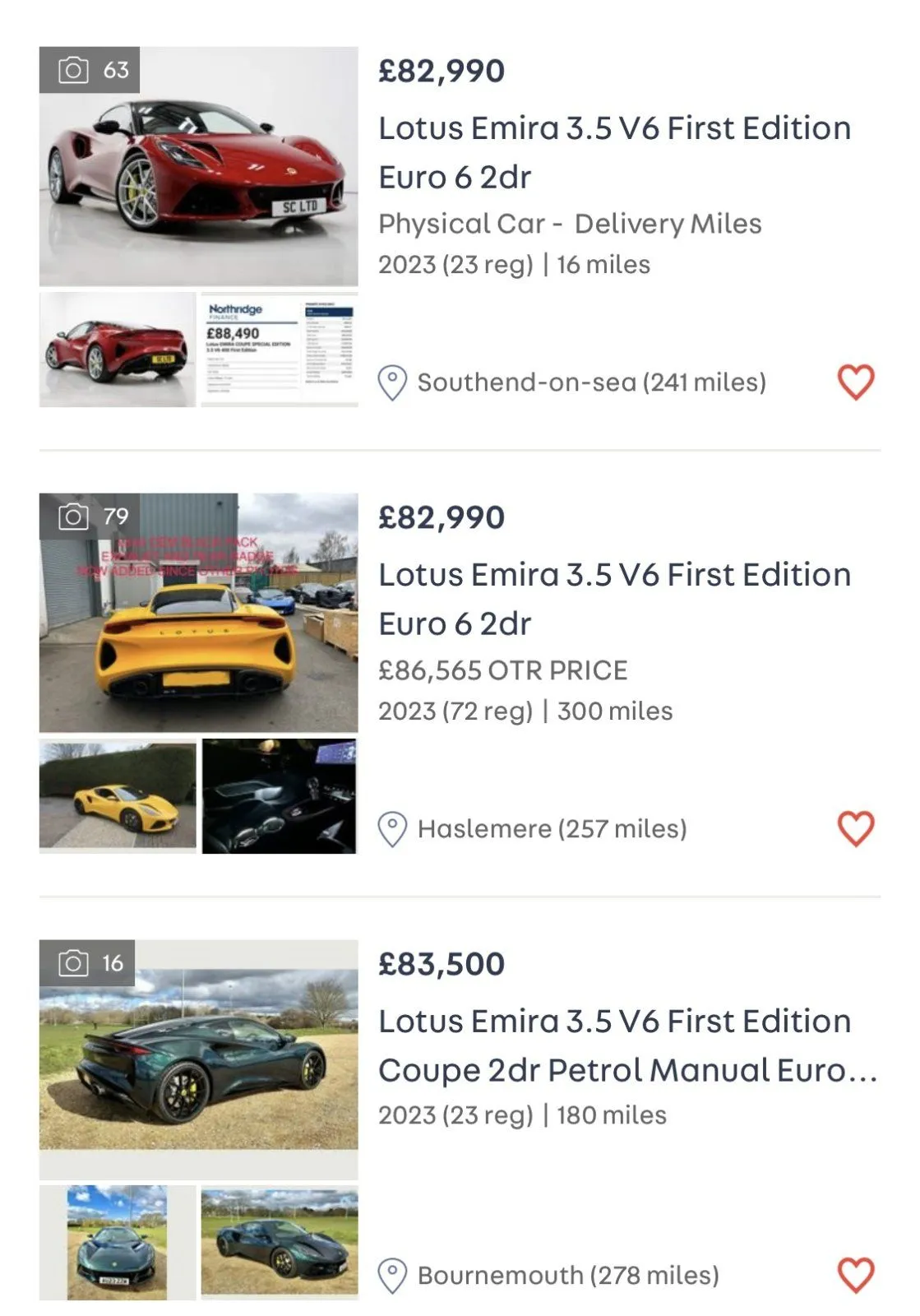Heart the Bournemouth Lotus Emira listing
Screen dimensions: 920x1316
855,1276
